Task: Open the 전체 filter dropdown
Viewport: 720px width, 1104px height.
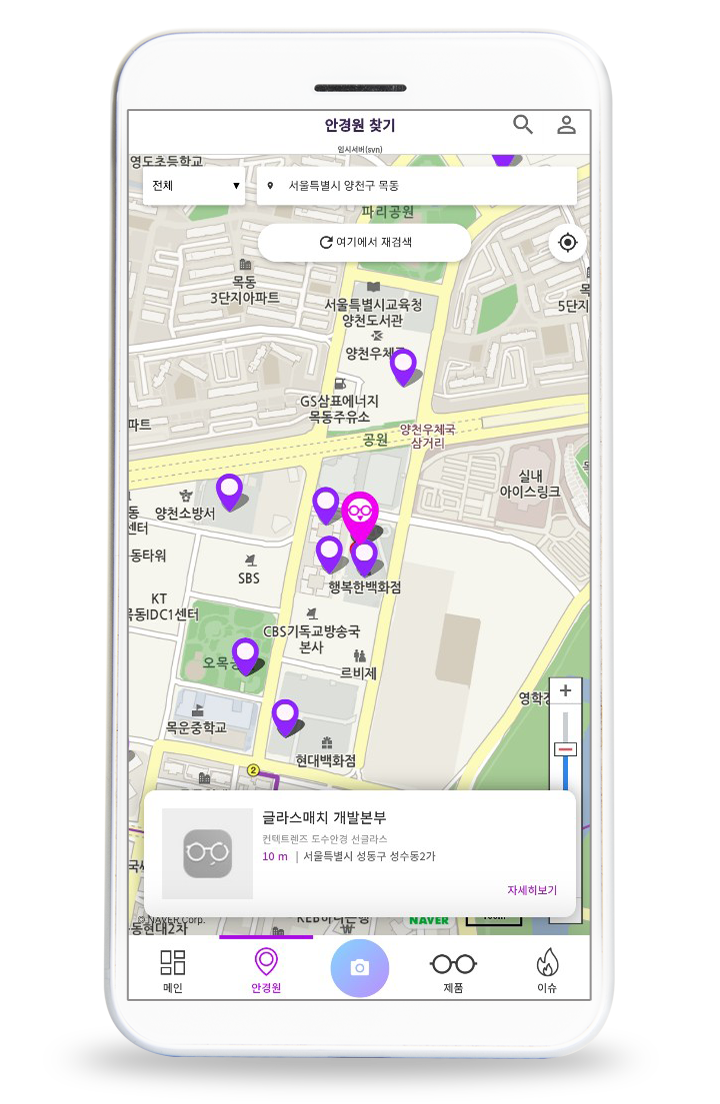Action: pyautogui.click(x=192, y=185)
